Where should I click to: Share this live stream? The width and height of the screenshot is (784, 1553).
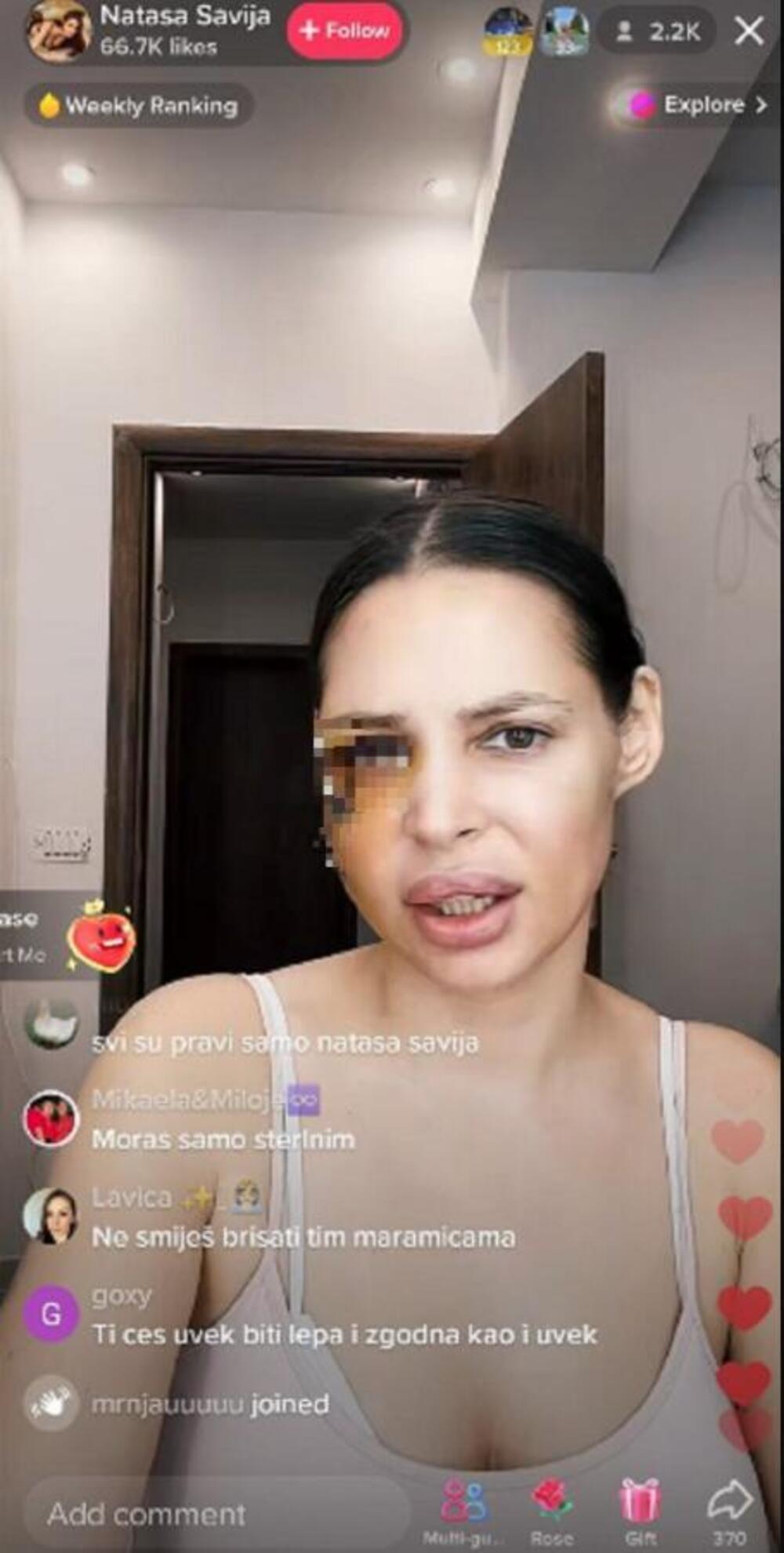(729, 1508)
